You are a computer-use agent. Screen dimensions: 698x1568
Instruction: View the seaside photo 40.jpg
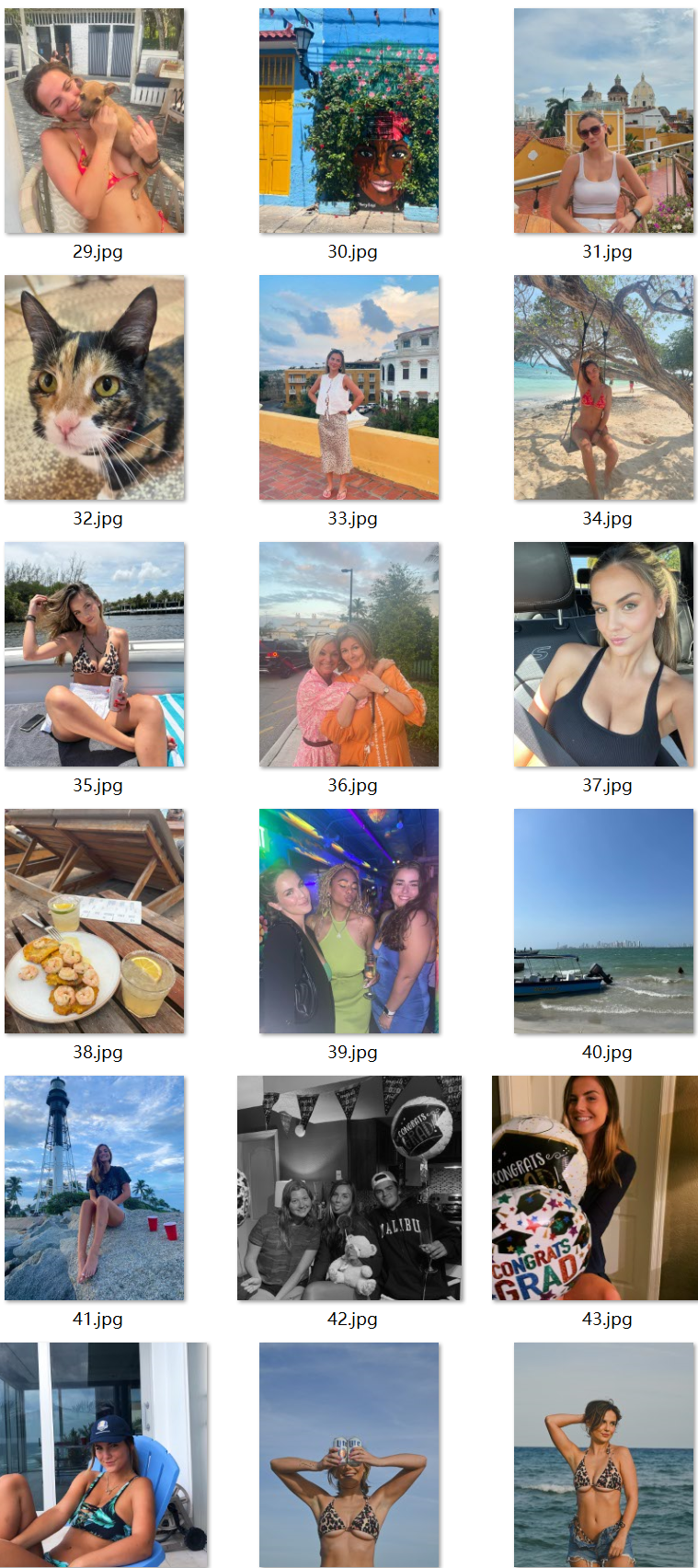pos(603,921)
